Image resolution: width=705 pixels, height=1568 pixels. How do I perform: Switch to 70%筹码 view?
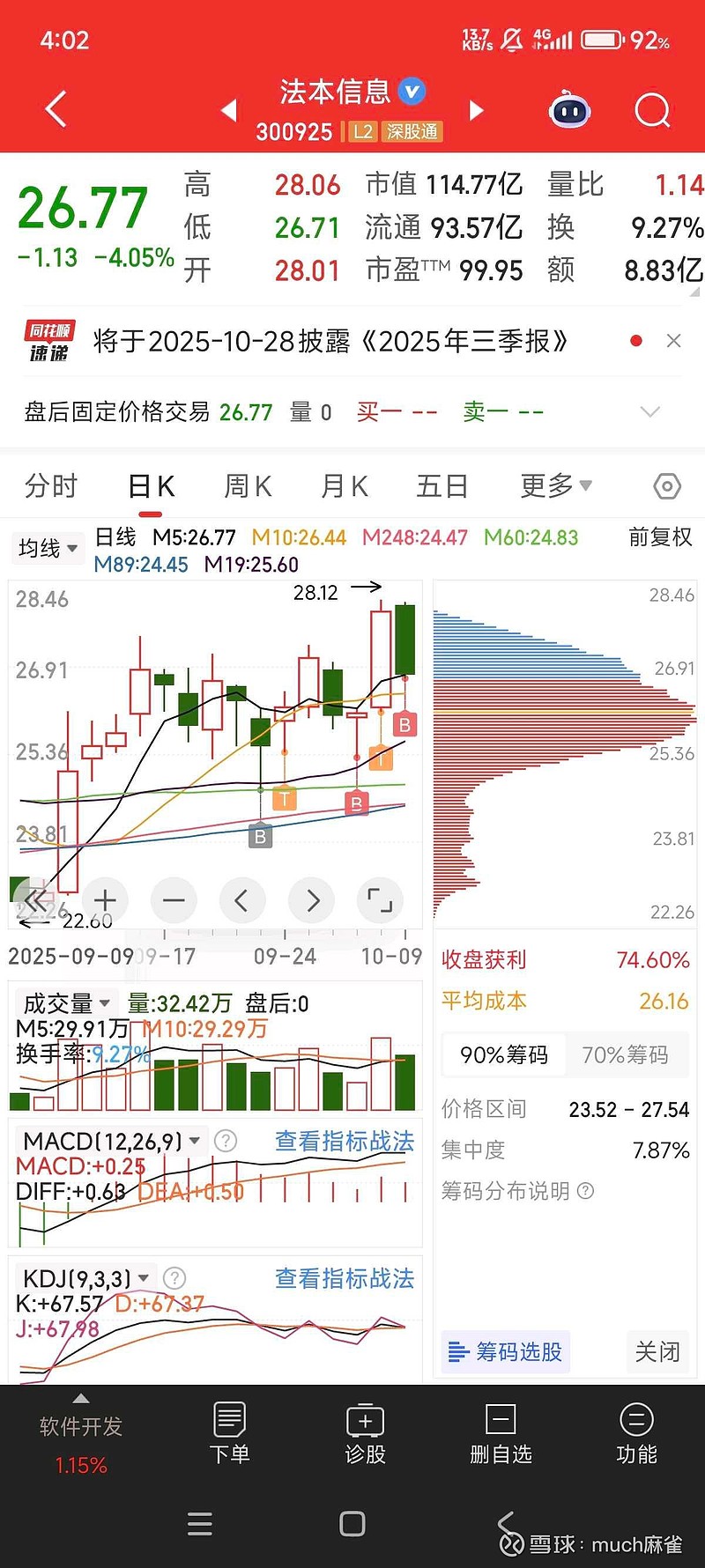click(625, 1054)
